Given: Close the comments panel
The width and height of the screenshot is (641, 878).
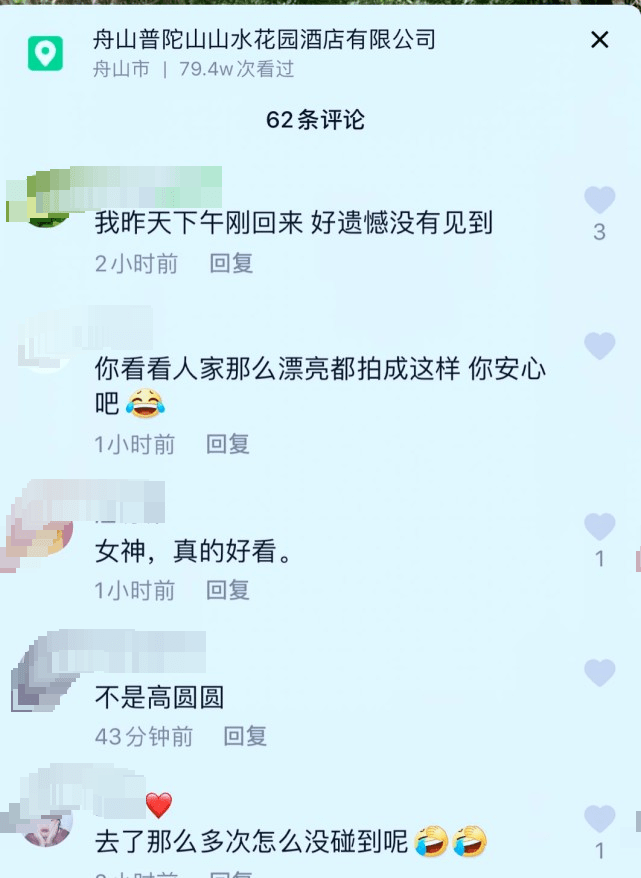Looking at the screenshot, I should (600, 40).
